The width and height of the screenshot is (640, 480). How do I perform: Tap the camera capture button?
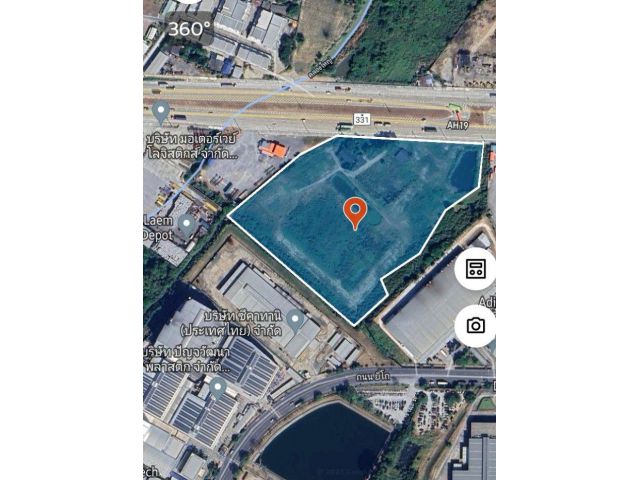475,325
